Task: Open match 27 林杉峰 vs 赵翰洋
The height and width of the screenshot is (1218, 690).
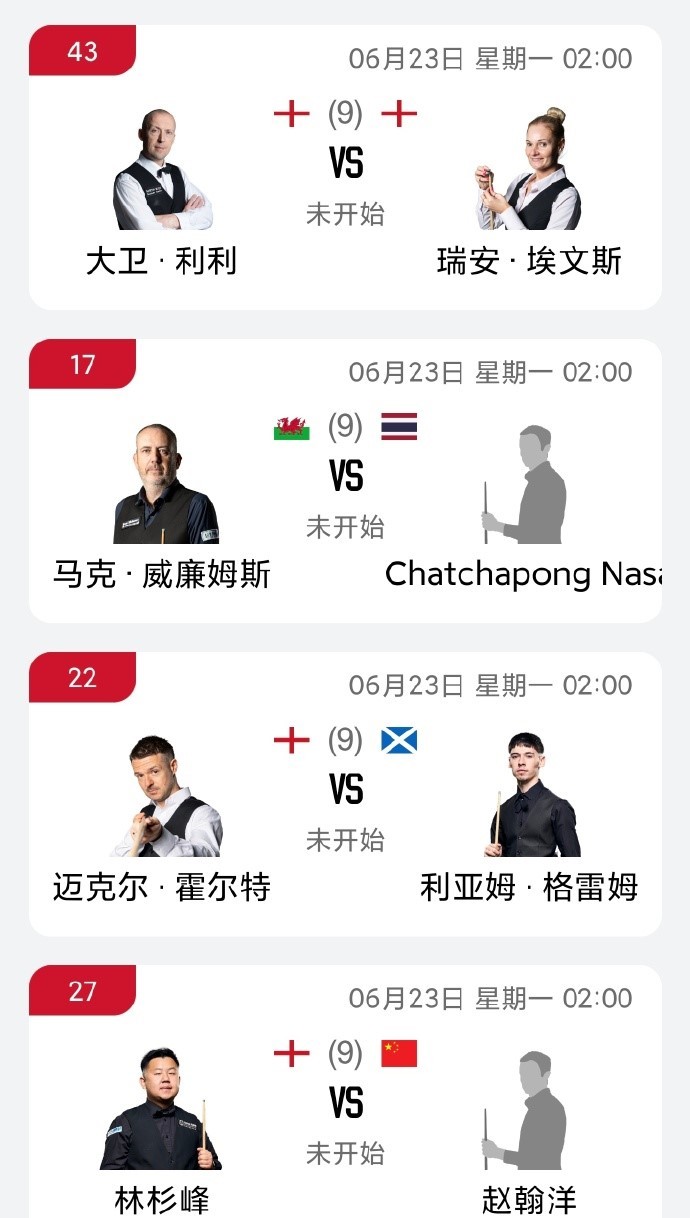Action: 345,1105
